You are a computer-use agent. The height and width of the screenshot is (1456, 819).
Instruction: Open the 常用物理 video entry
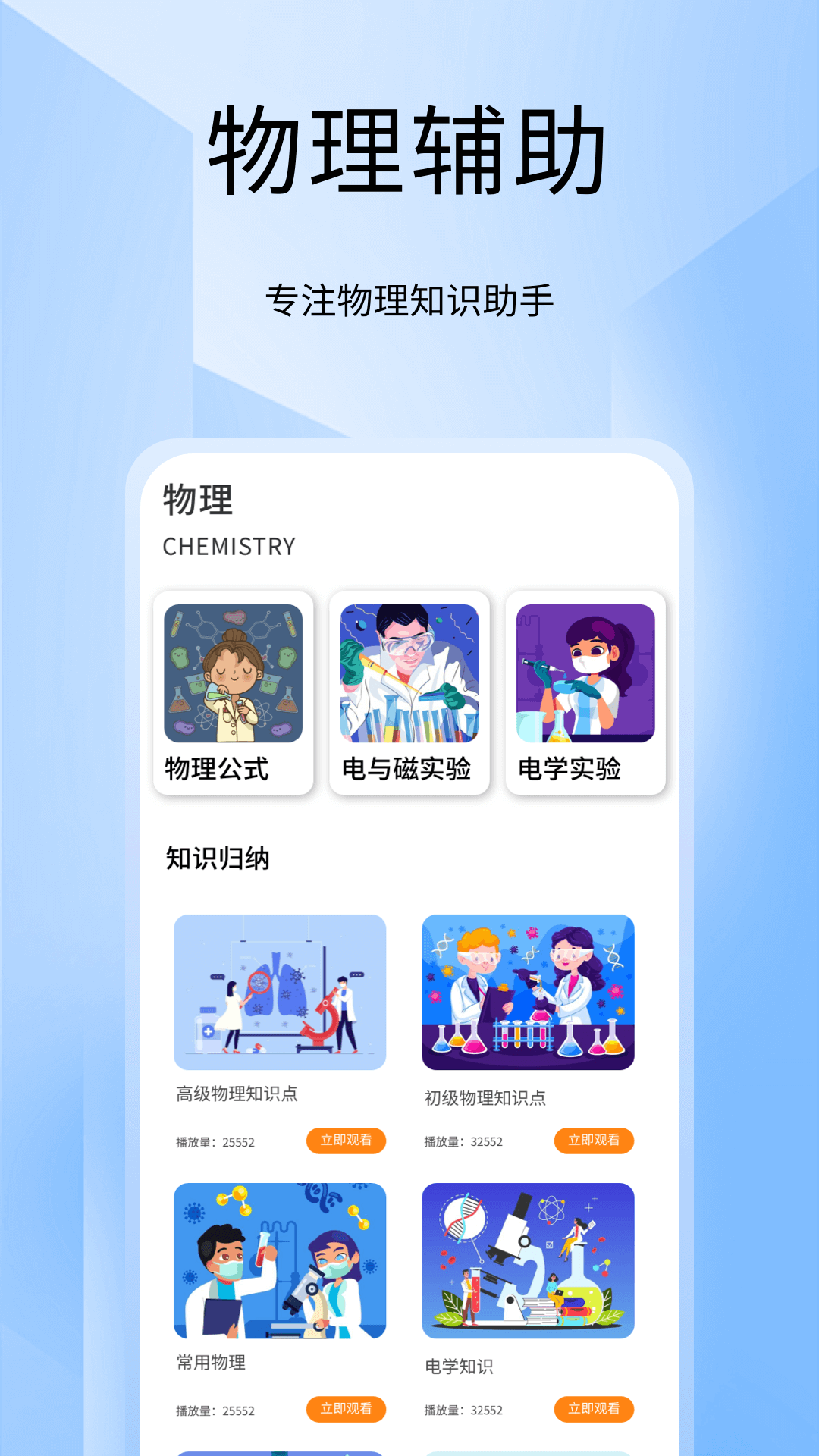point(210,1362)
